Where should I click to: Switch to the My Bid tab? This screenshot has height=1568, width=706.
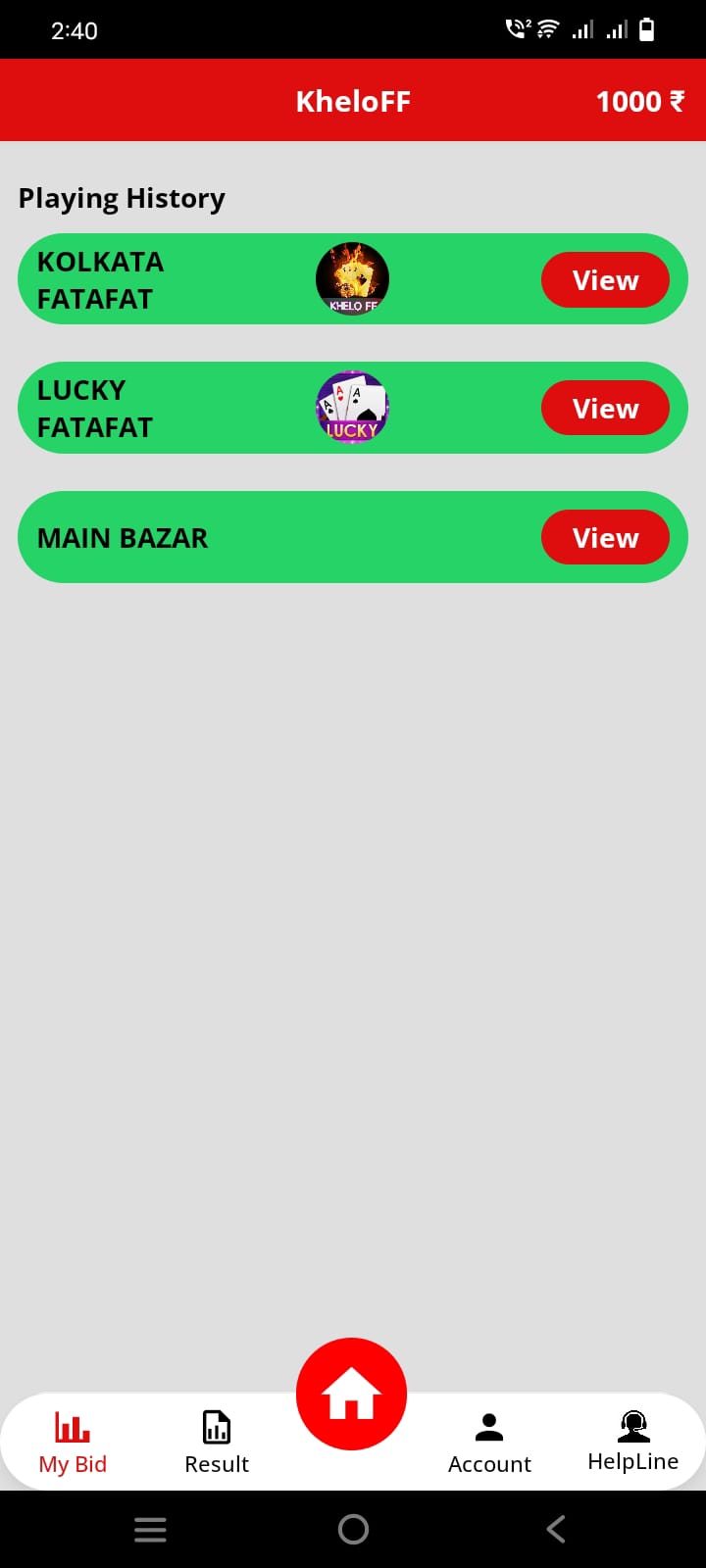coord(73,1443)
